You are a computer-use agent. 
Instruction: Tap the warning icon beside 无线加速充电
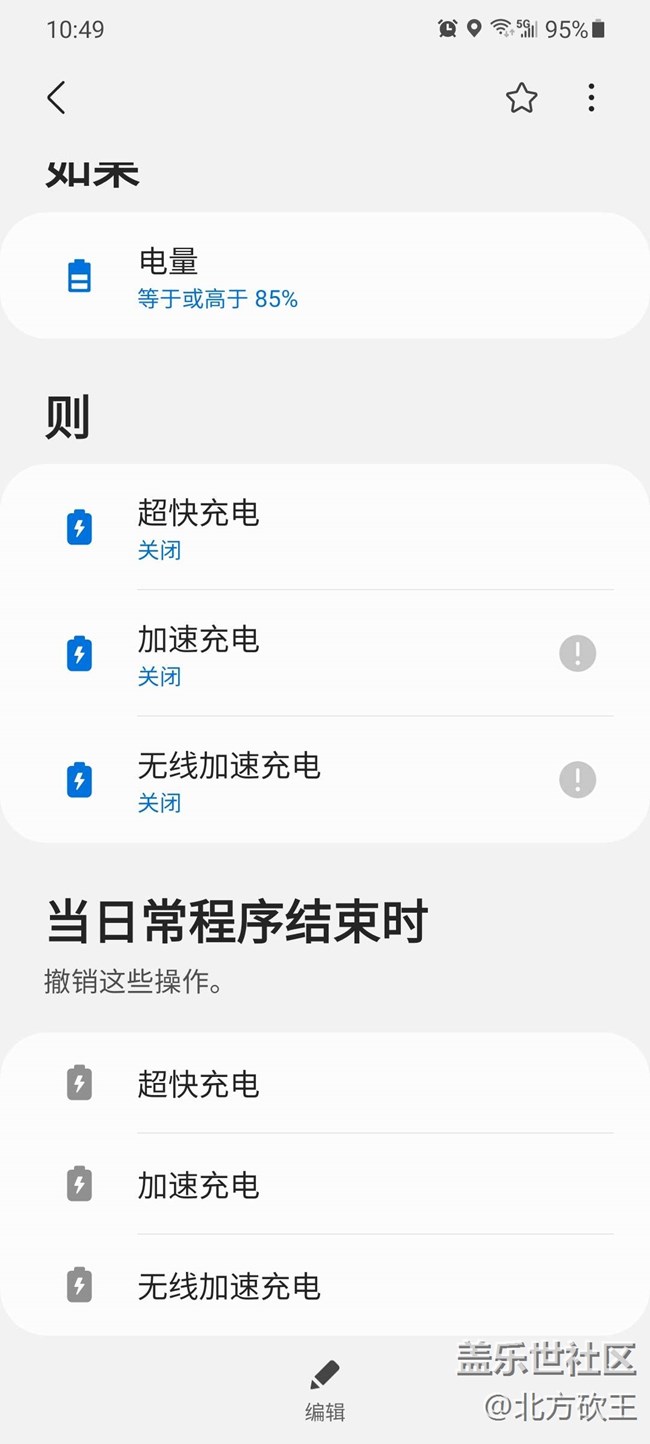coord(577,780)
